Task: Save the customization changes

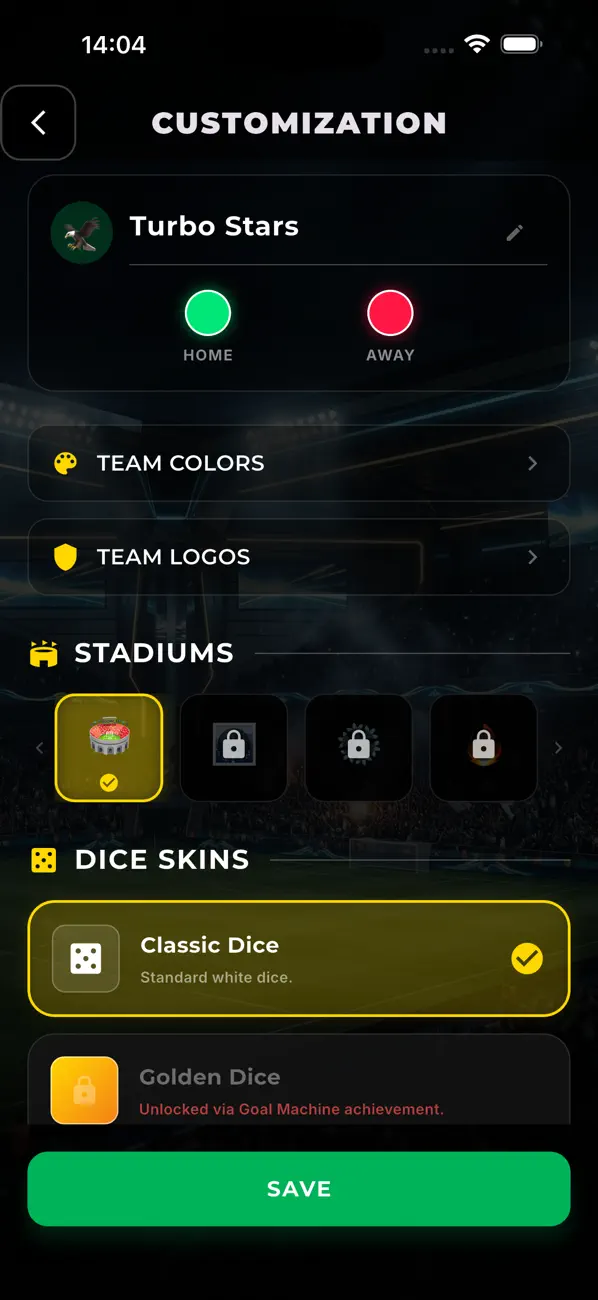Action: pyautogui.click(x=299, y=1189)
